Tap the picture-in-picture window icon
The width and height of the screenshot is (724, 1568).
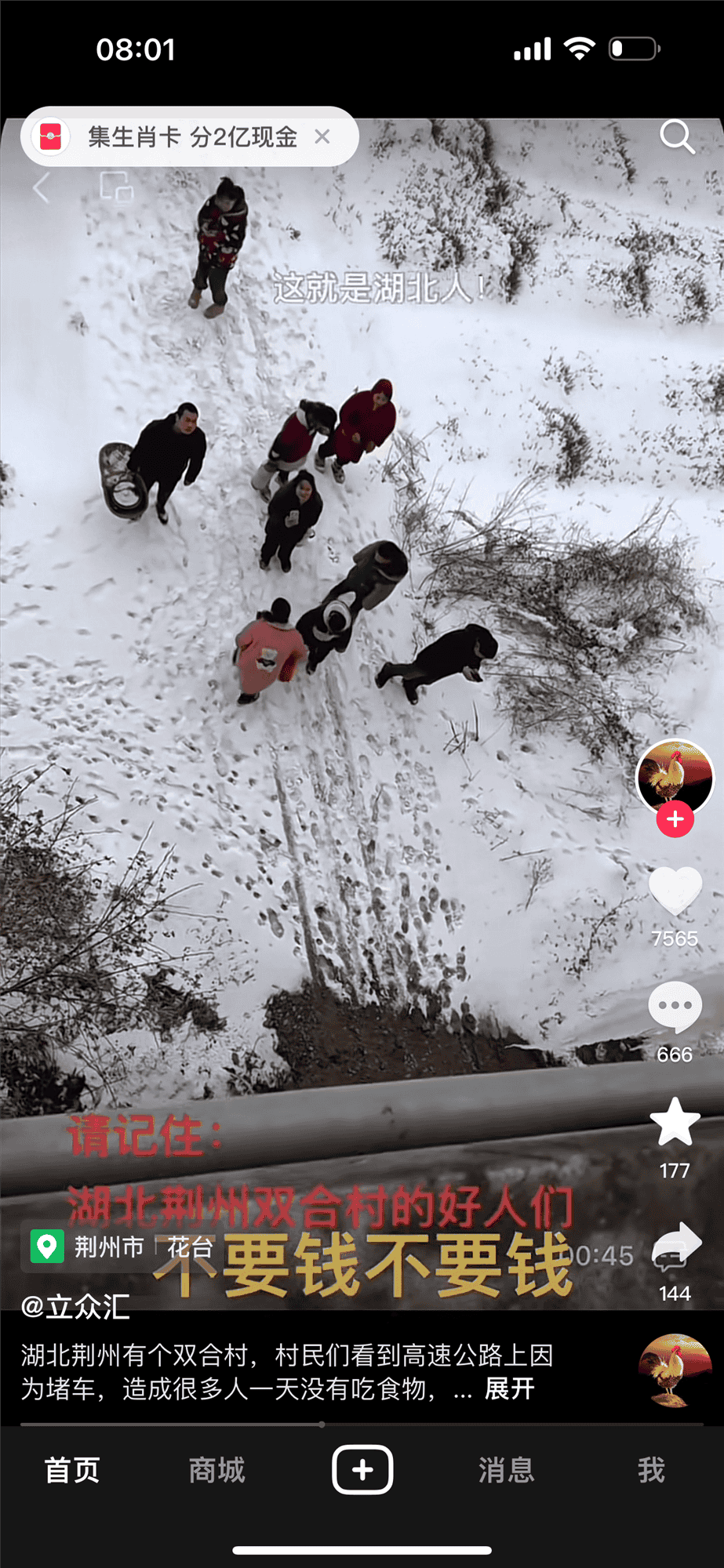pos(117,188)
